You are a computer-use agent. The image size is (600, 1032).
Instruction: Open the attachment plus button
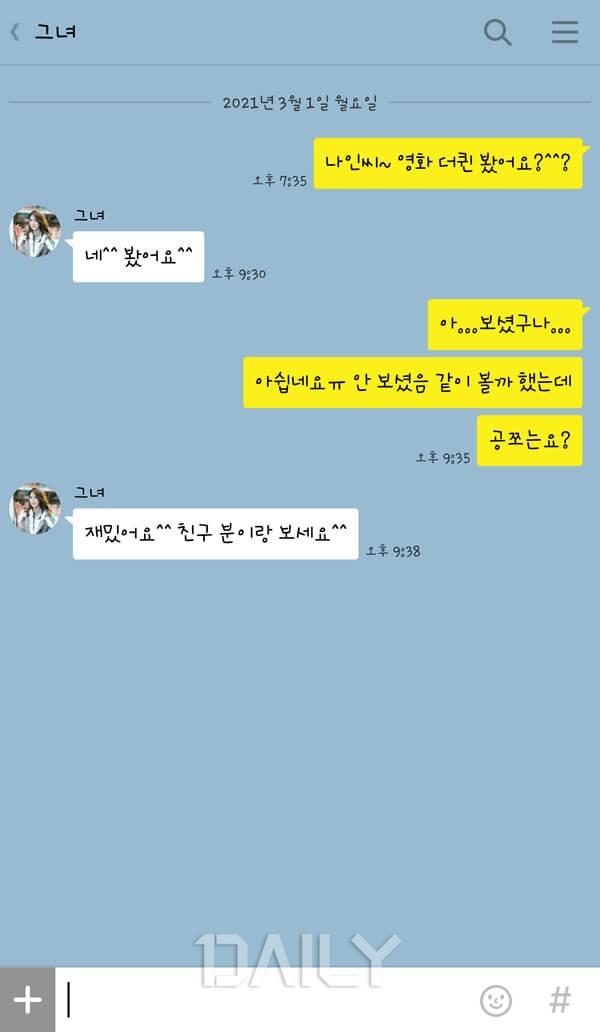coord(27,1000)
